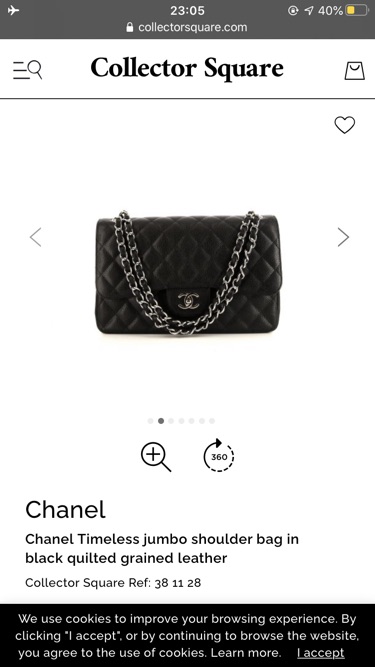Image resolution: width=375 pixels, height=667 pixels.
Task: Accept cookies with I accept
Action: 321,653
